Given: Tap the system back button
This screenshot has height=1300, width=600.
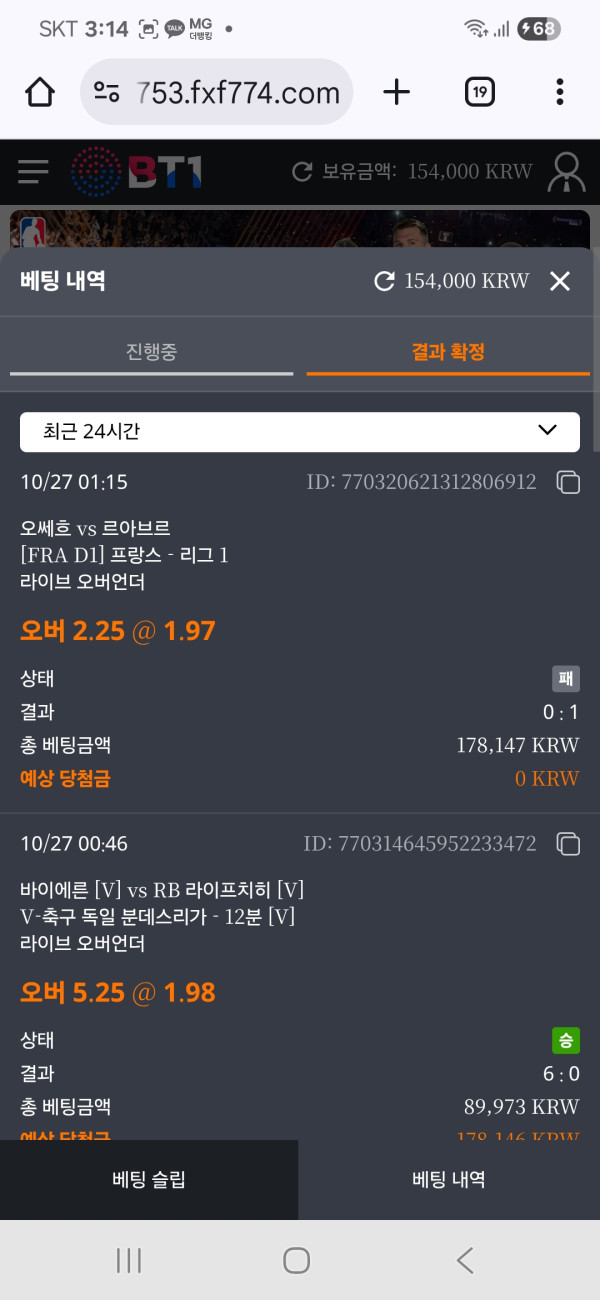Looking at the screenshot, I should pyautogui.click(x=465, y=1260).
